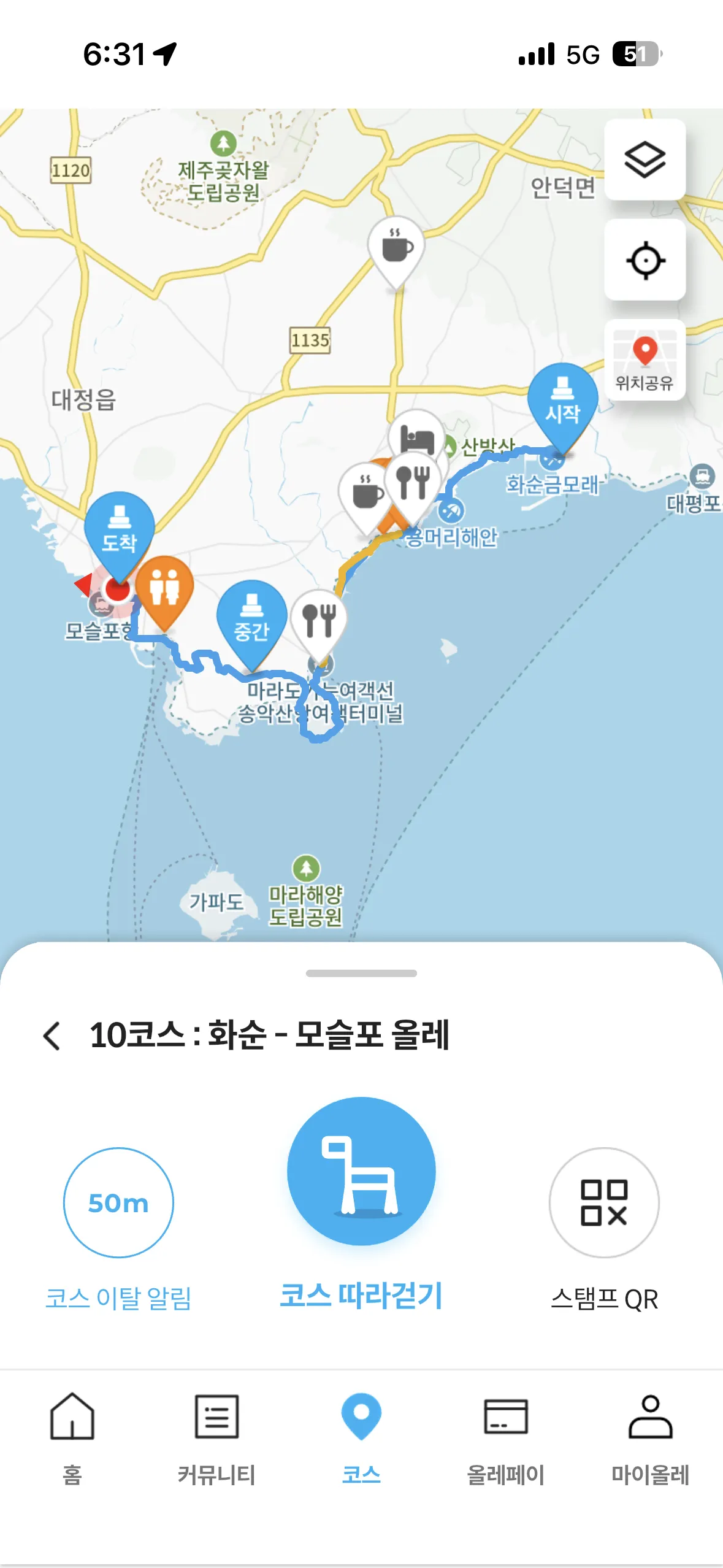Image resolution: width=723 pixels, height=1568 pixels.
Task: Open the map layers button
Action: [x=645, y=159]
